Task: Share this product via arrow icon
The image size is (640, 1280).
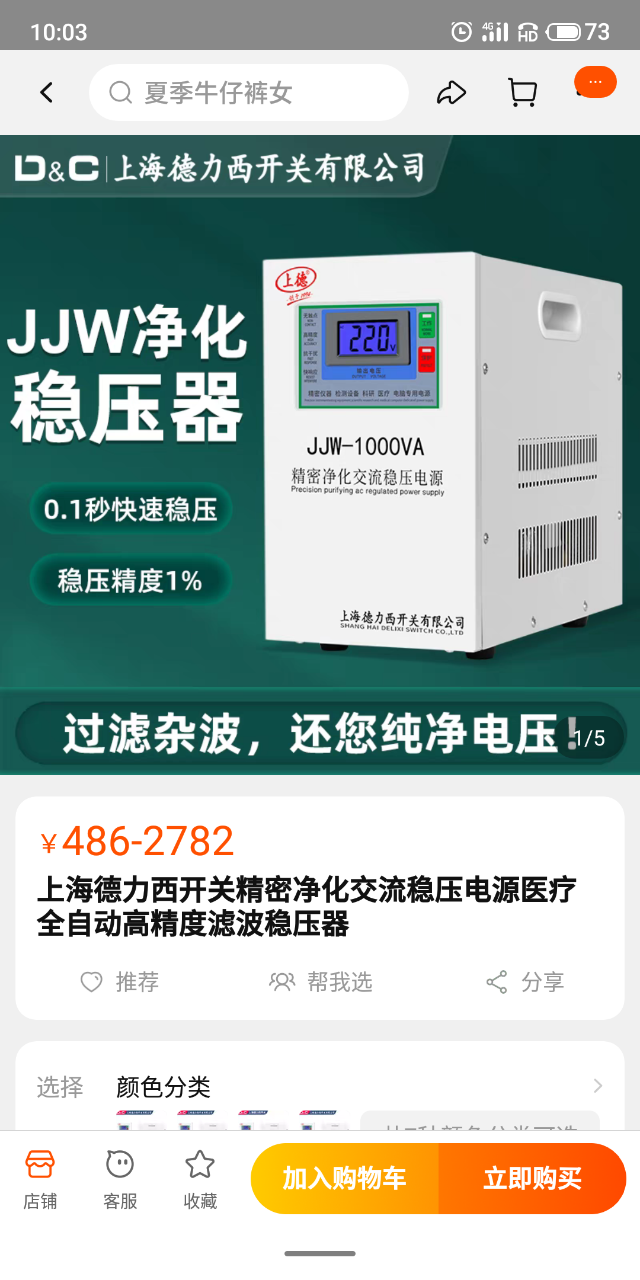Action: [452, 93]
